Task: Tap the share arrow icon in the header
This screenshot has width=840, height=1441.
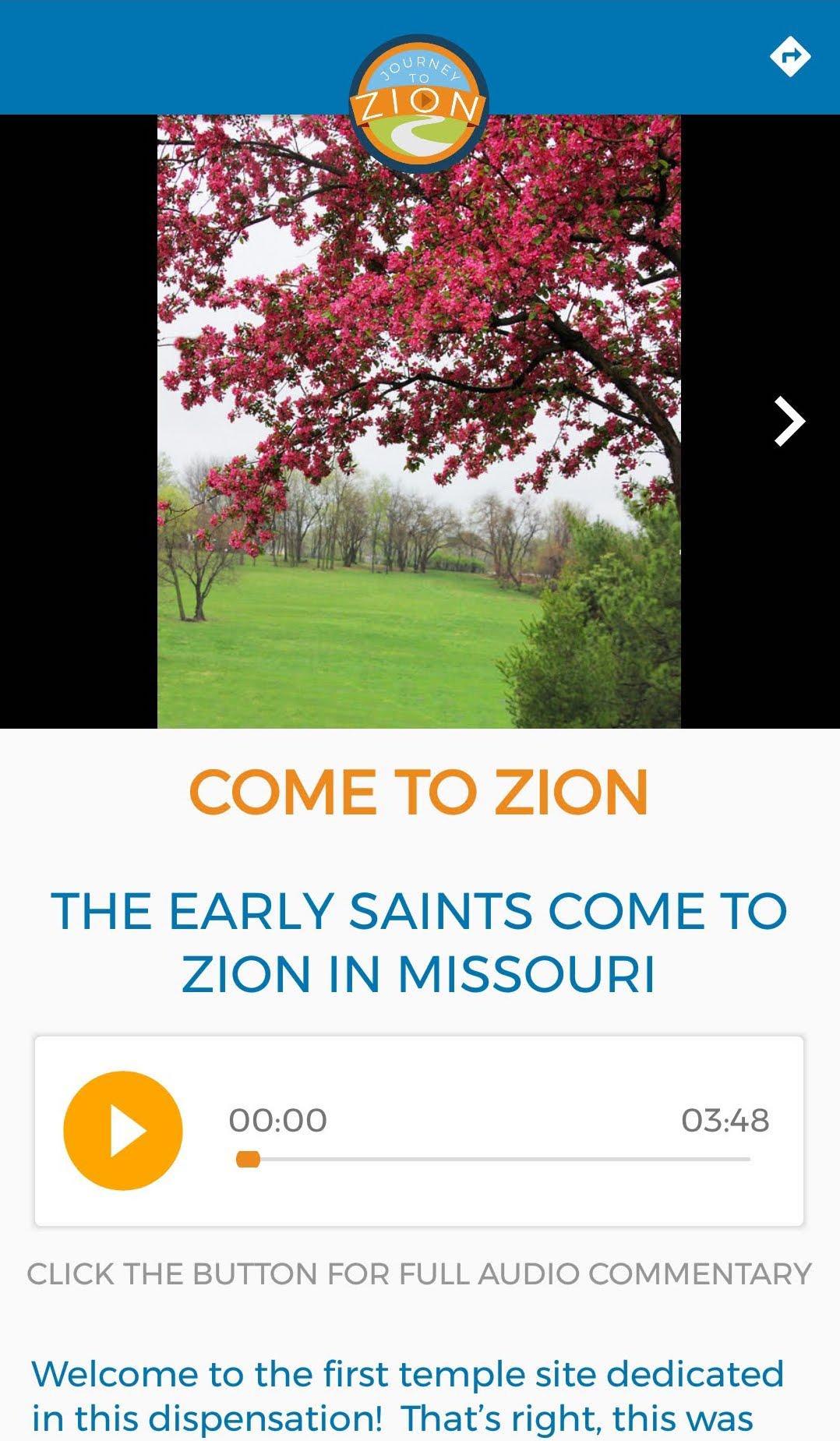Action: pyautogui.click(x=790, y=57)
